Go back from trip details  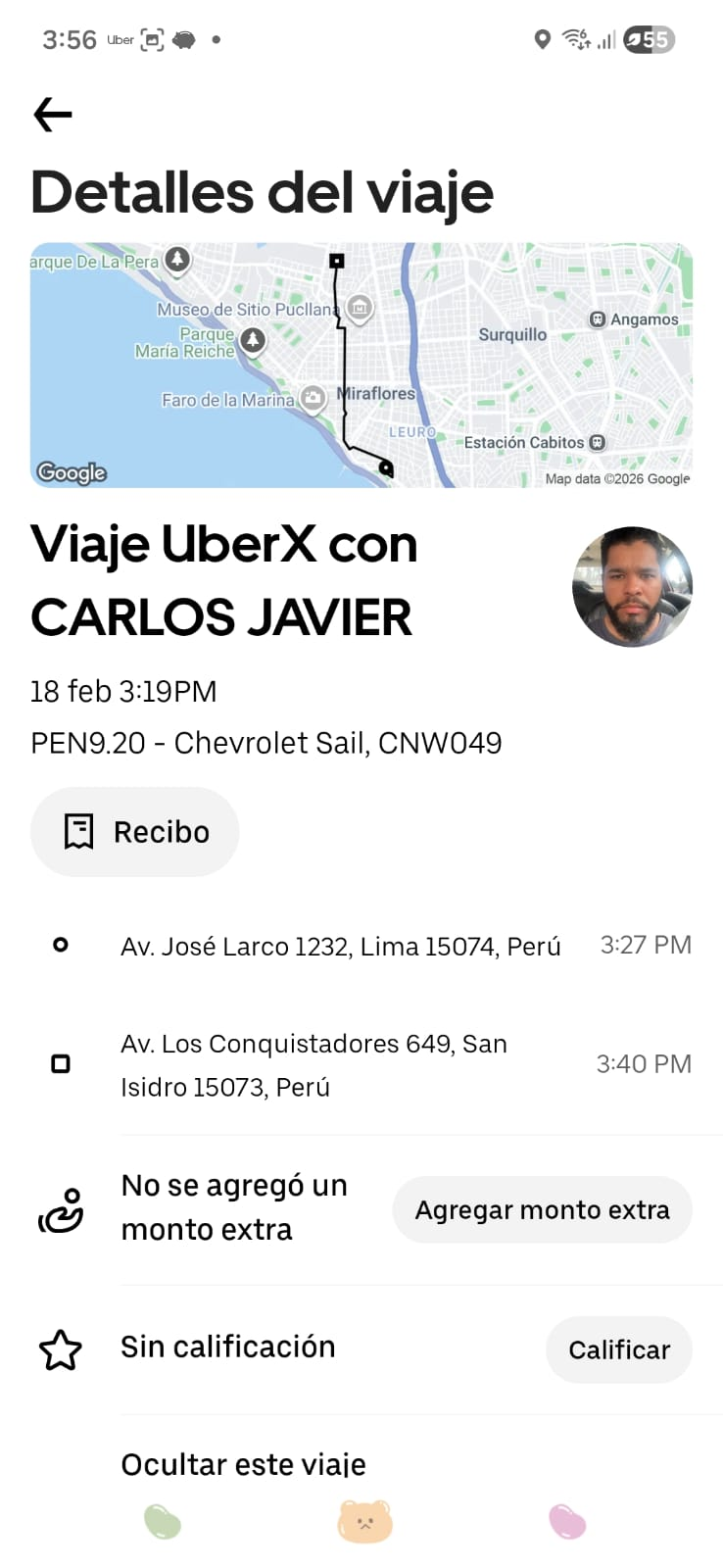(53, 115)
